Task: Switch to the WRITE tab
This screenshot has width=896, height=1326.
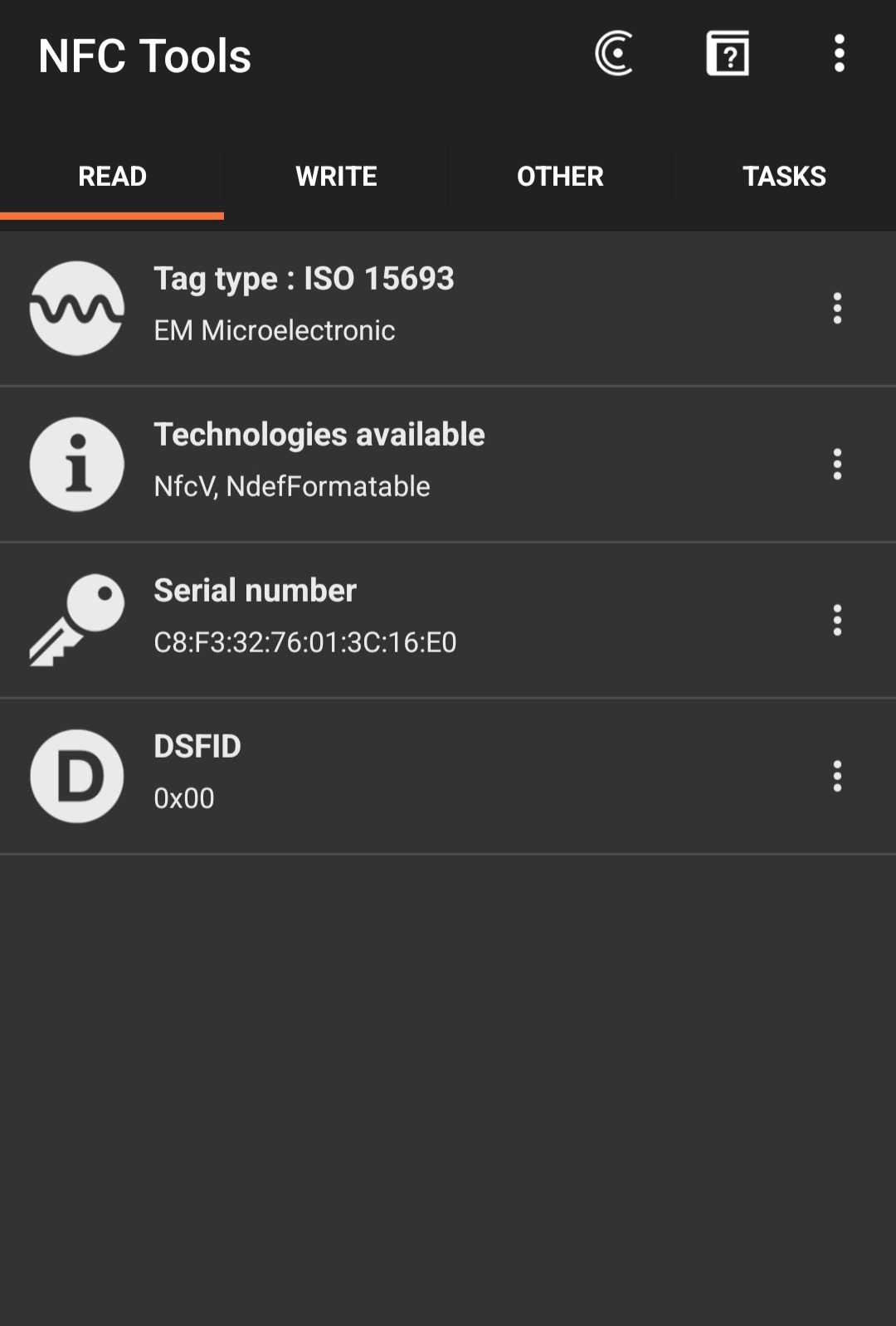Action: 336,176
